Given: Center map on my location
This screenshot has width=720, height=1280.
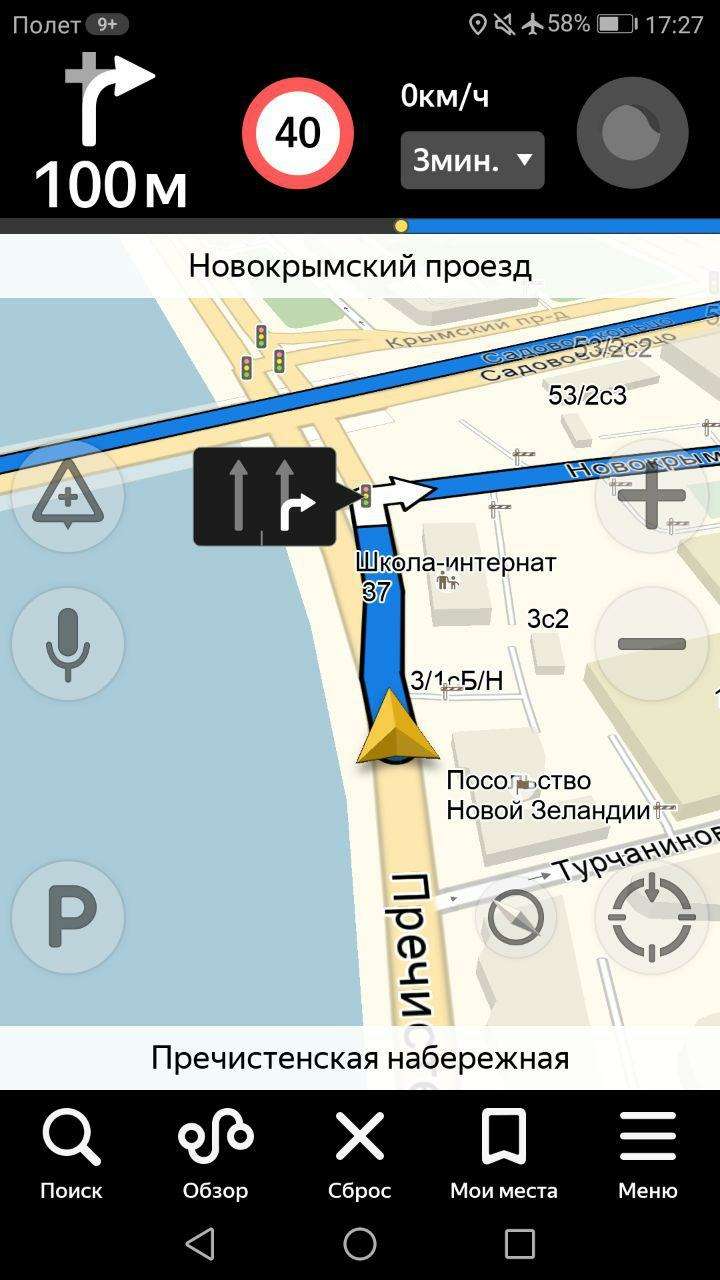Looking at the screenshot, I should pyautogui.click(x=651, y=916).
